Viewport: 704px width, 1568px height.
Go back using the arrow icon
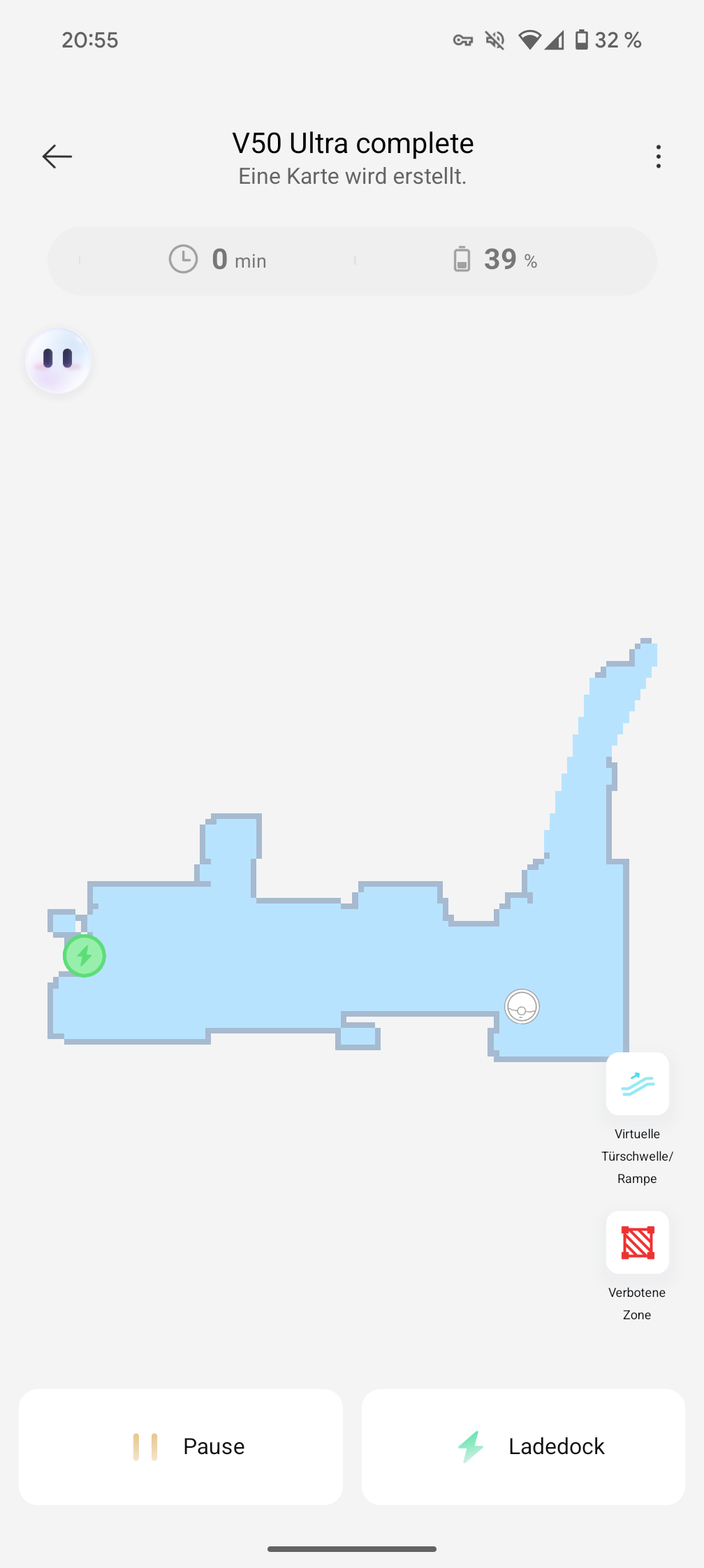pos(57,157)
